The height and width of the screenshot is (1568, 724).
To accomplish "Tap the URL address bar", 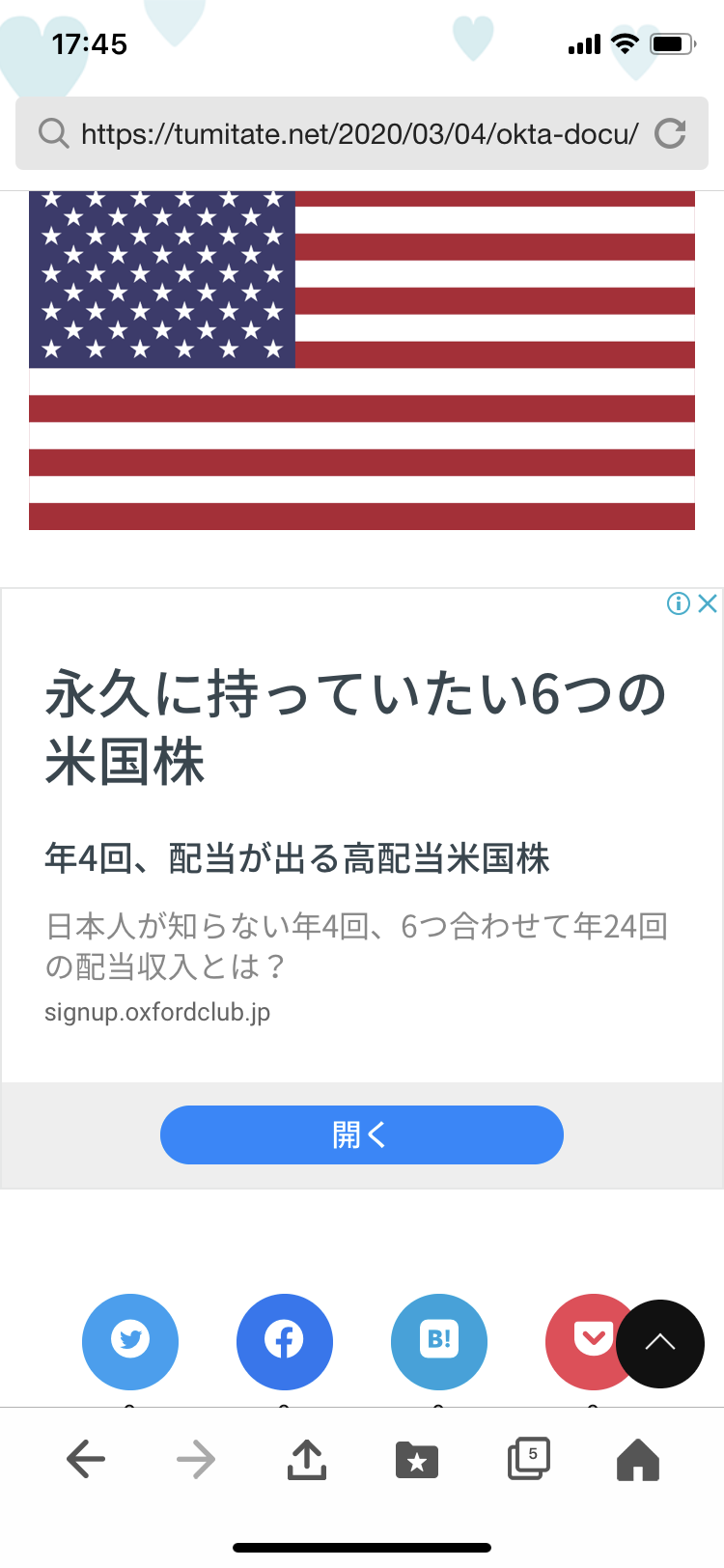I will point(361,133).
